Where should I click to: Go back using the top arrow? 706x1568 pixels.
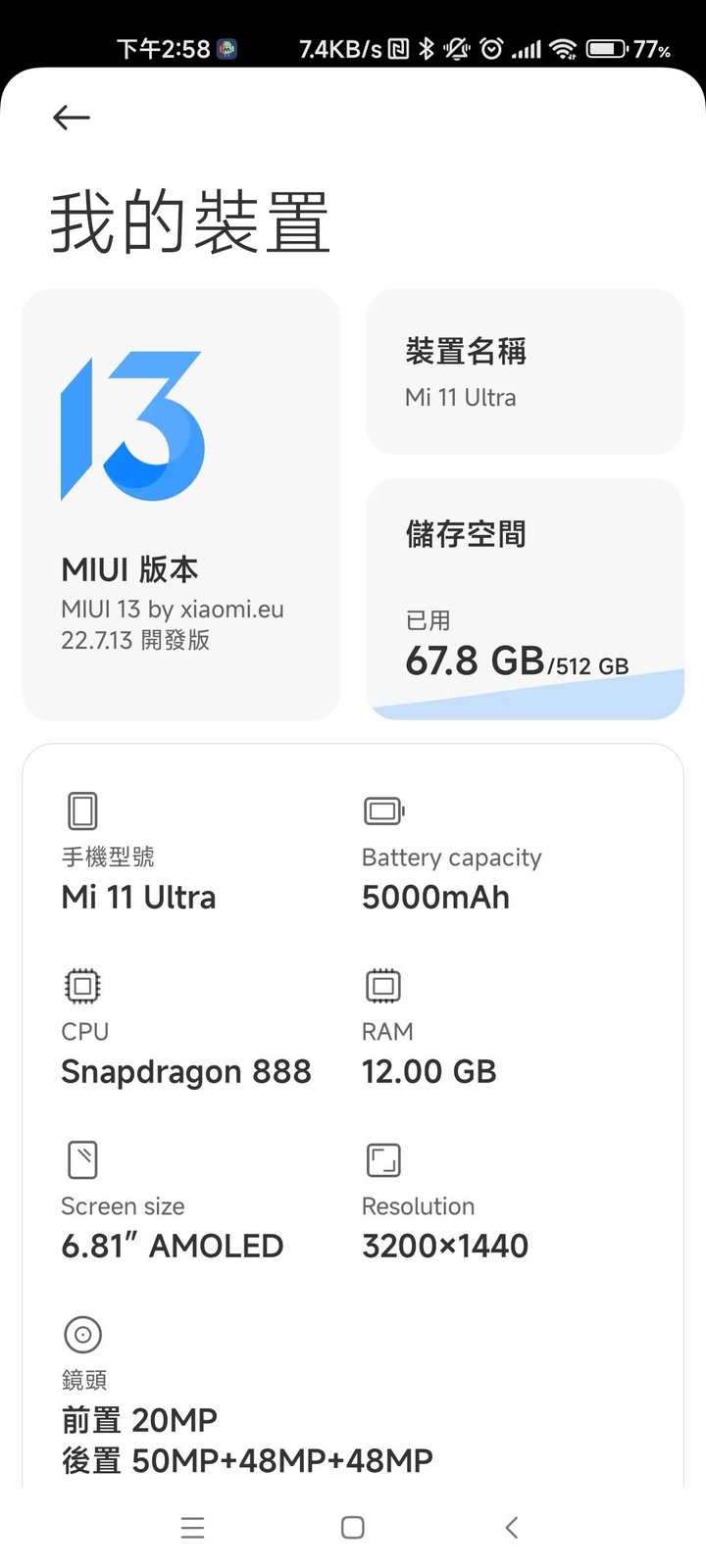[72, 119]
